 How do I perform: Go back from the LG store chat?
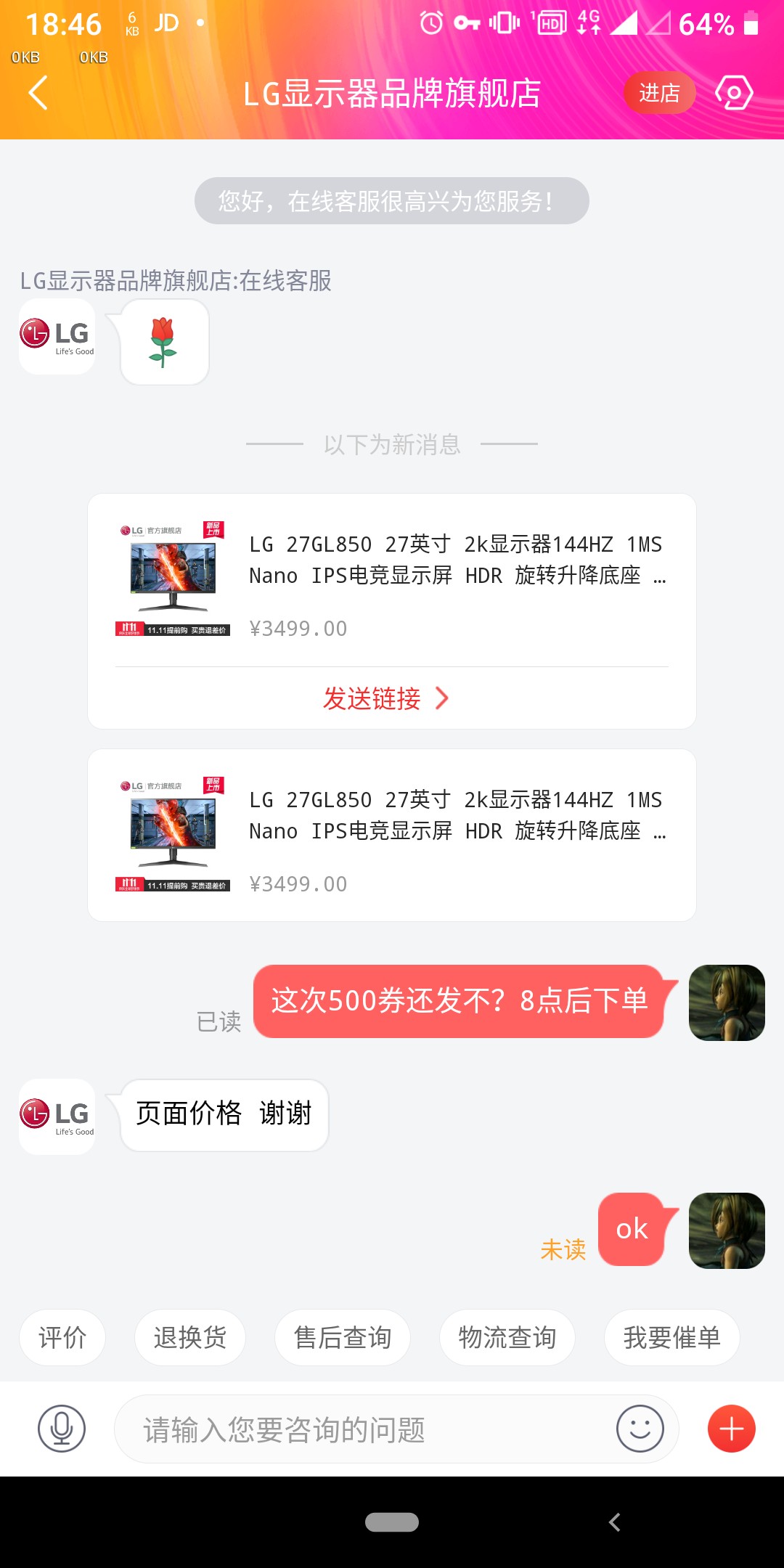click(x=38, y=93)
